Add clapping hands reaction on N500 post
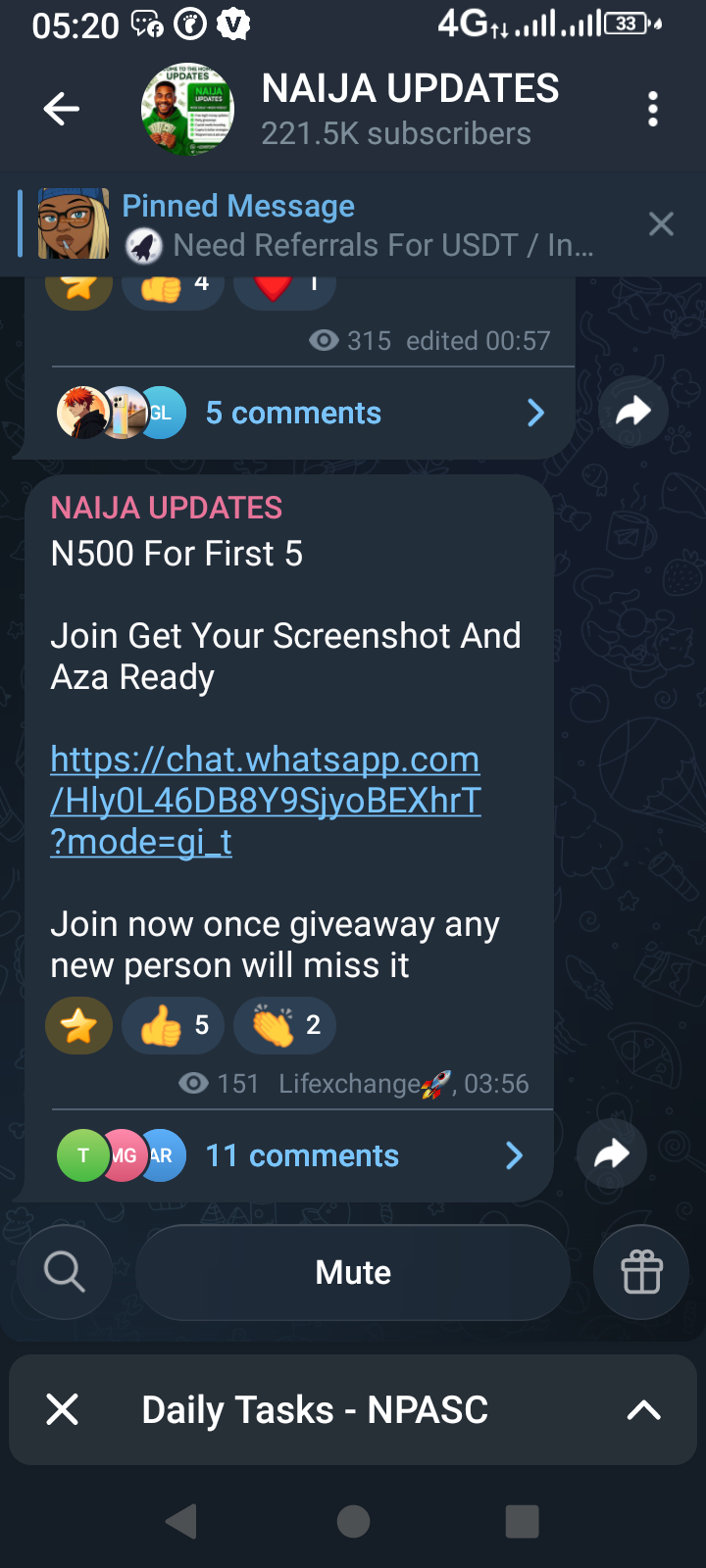706x1568 pixels. coord(284,1025)
